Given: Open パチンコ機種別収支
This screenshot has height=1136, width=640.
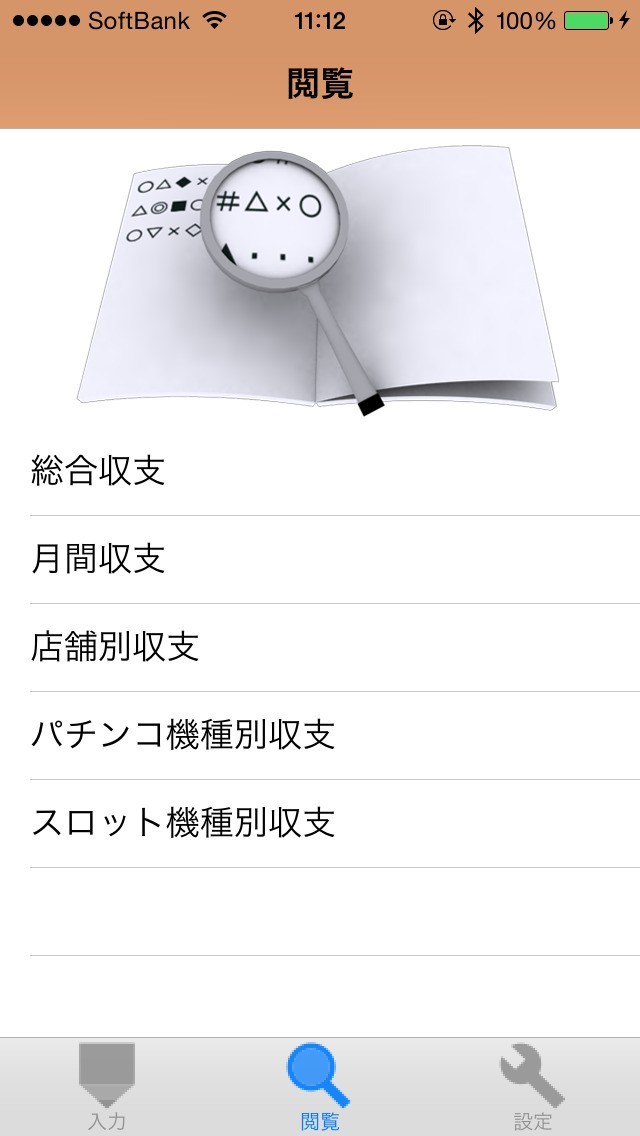Looking at the screenshot, I should 320,735.
